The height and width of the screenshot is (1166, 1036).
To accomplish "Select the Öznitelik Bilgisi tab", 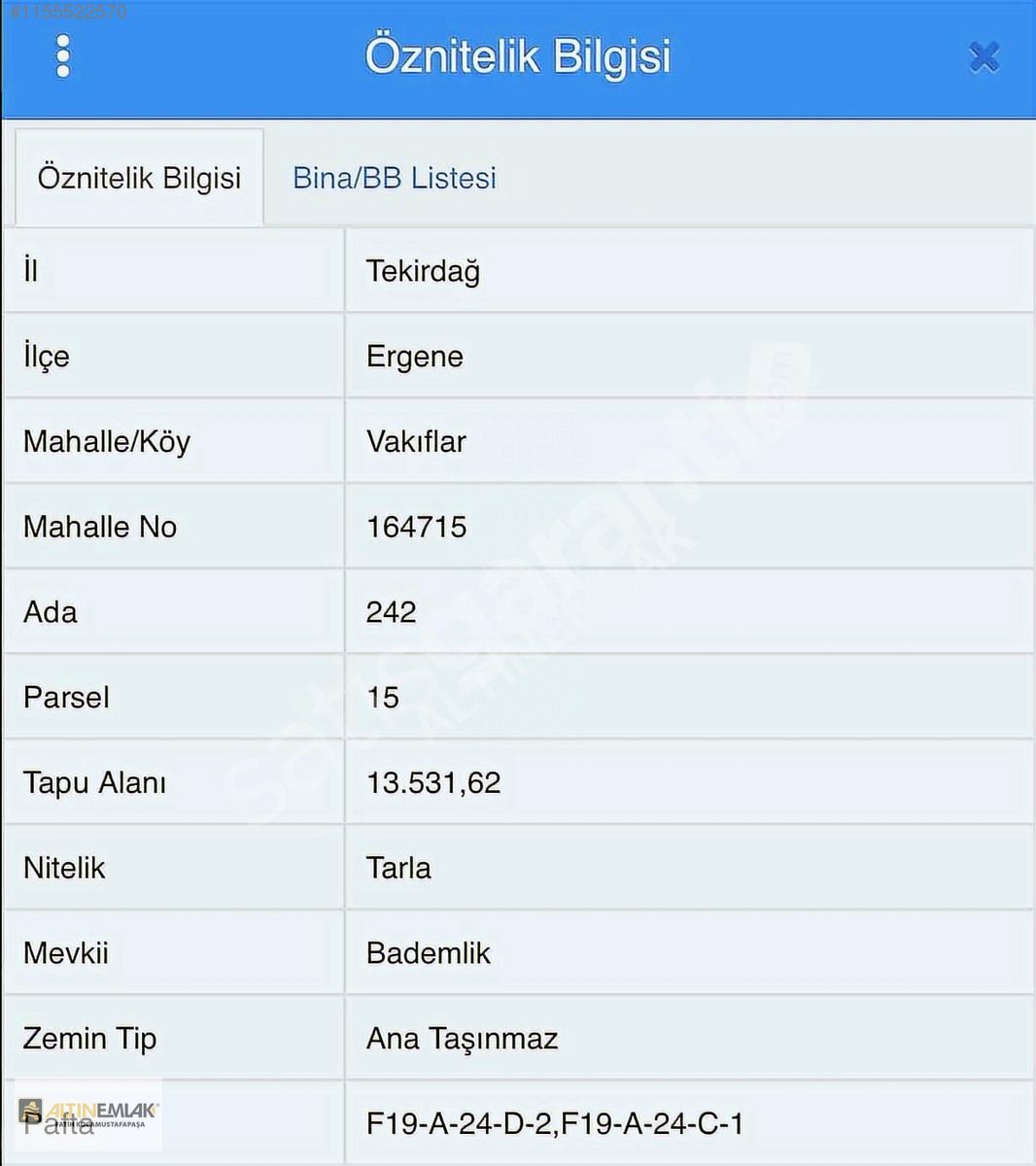I will point(139,178).
